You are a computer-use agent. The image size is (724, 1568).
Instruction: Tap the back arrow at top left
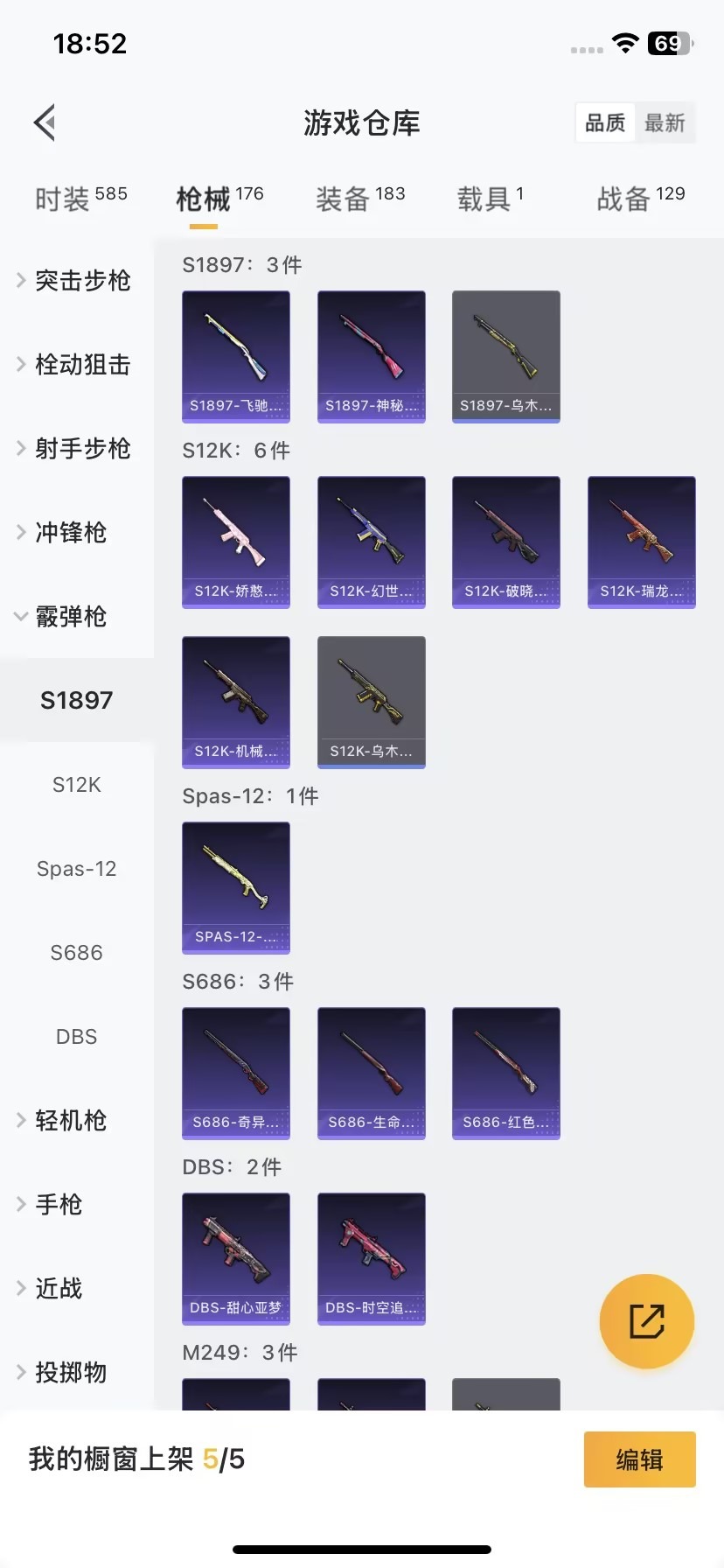pos(44,122)
